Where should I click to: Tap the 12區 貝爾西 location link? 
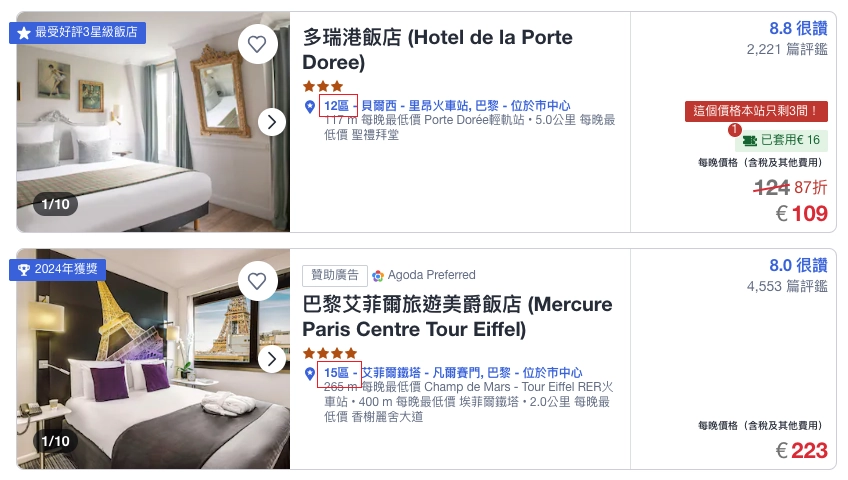[446, 106]
